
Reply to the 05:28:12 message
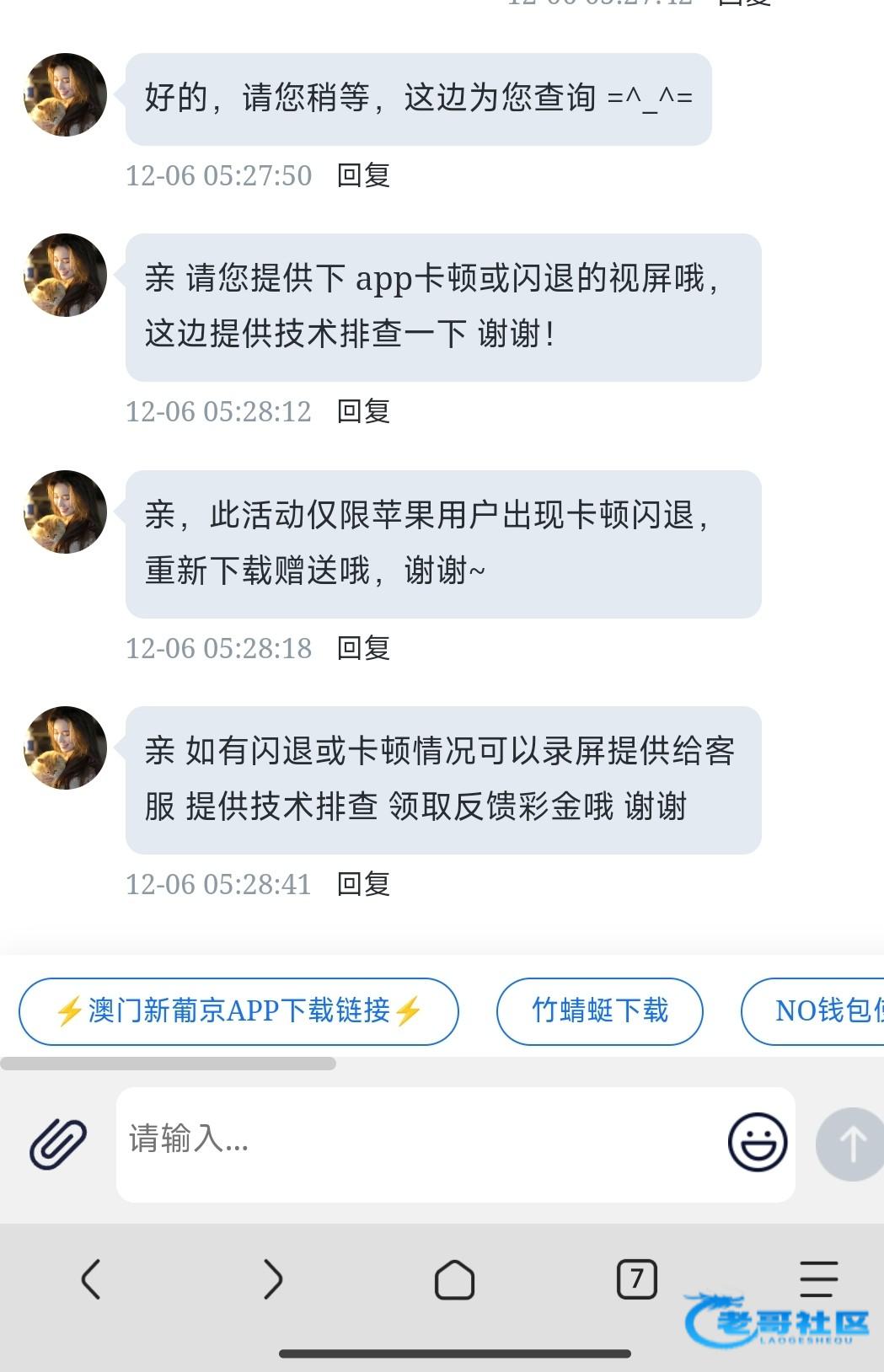point(363,411)
